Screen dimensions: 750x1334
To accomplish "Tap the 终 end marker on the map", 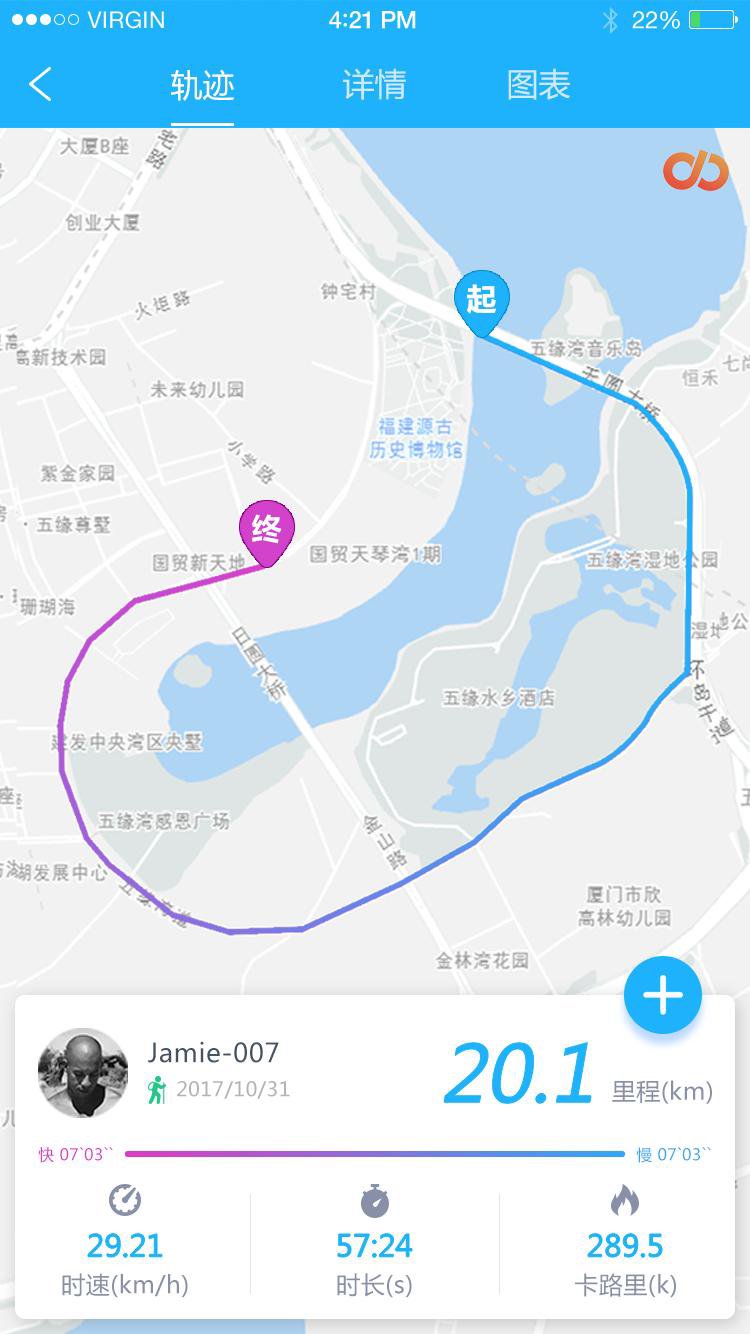I will (x=266, y=530).
